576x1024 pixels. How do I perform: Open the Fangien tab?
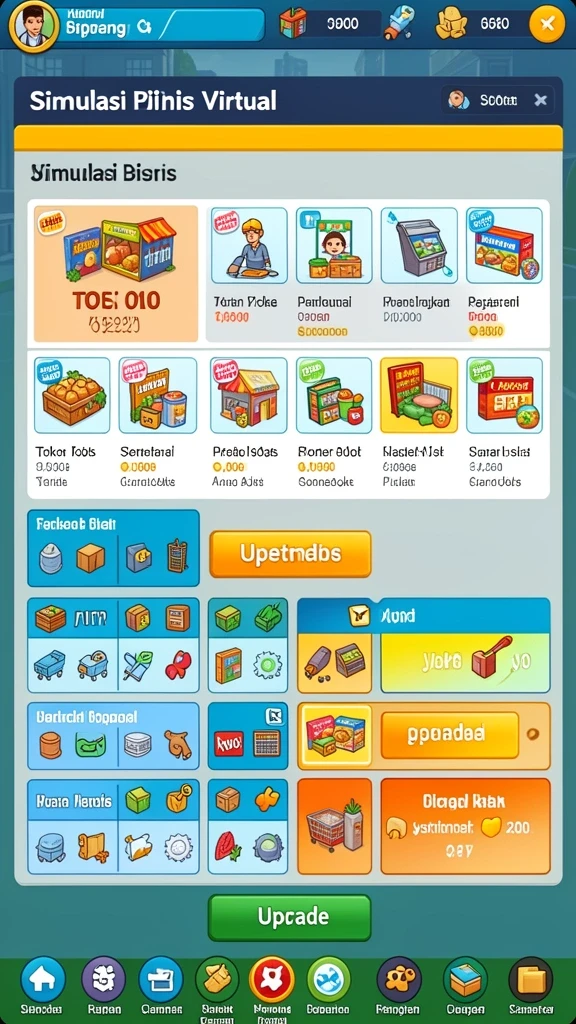point(398,986)
